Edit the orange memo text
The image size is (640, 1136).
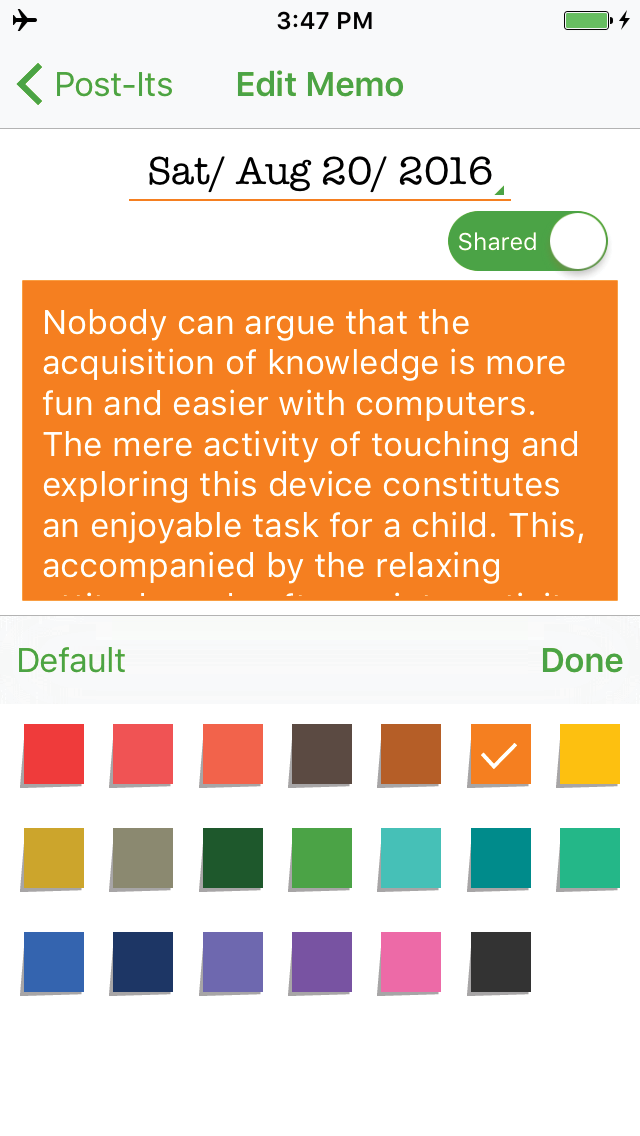(x=320, y=440)
